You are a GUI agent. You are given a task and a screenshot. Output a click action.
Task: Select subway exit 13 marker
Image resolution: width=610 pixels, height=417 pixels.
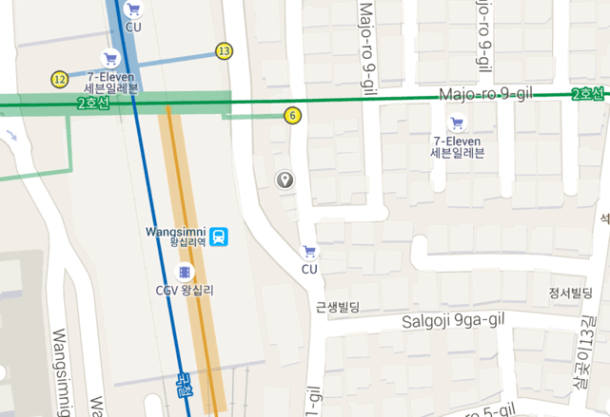click(x=223, y=51)
